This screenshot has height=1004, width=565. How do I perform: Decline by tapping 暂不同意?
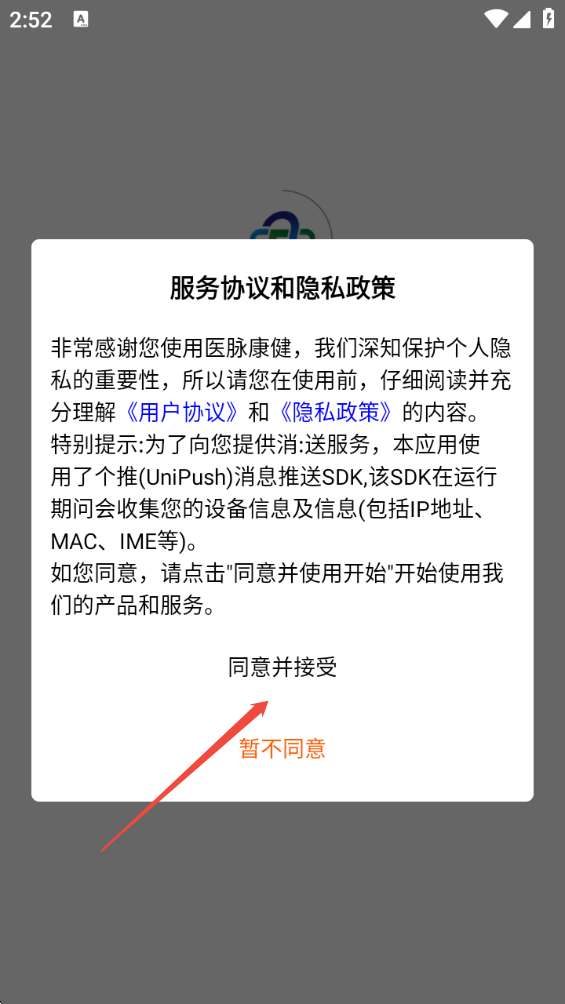coord(282,748)
